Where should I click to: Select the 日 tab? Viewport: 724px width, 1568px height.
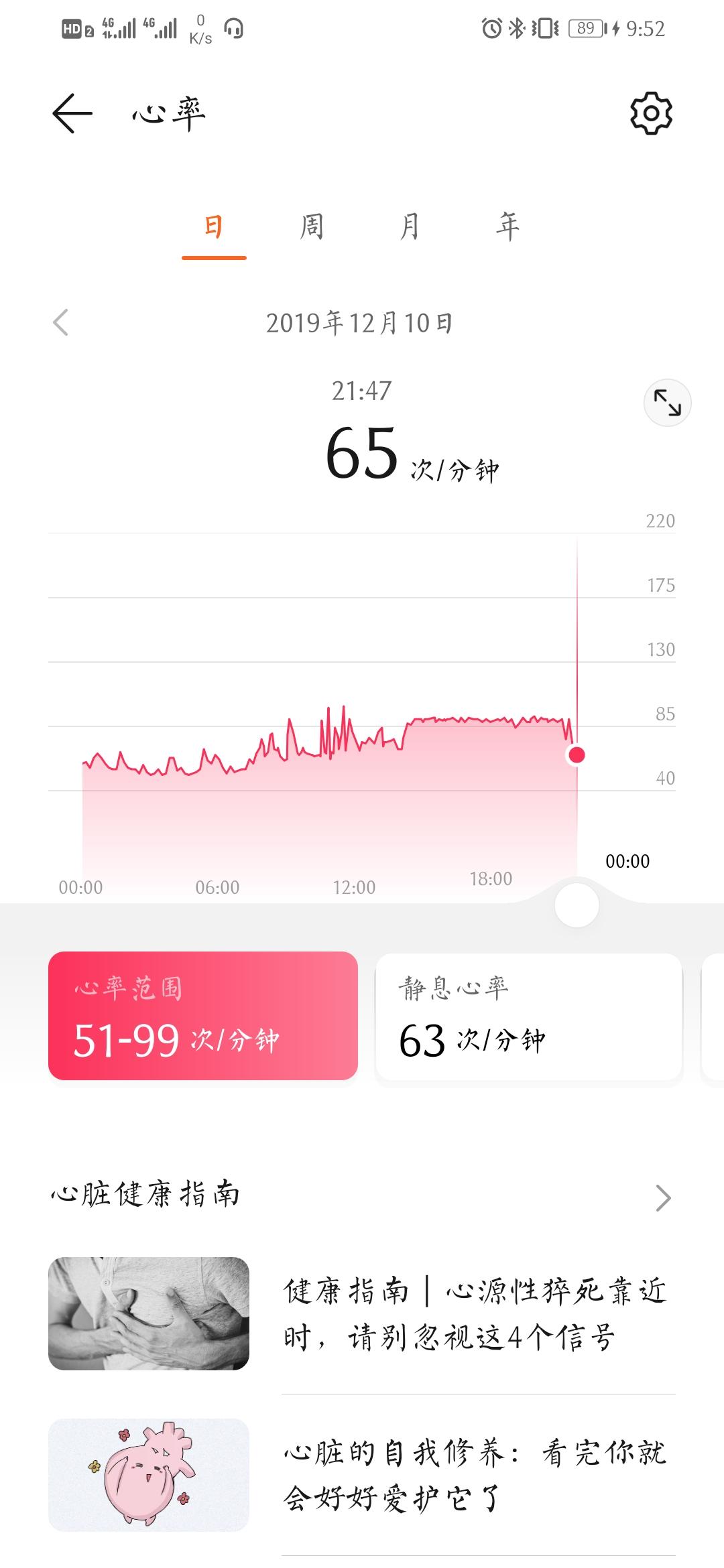pyautogui.click(x=214, y=227)
